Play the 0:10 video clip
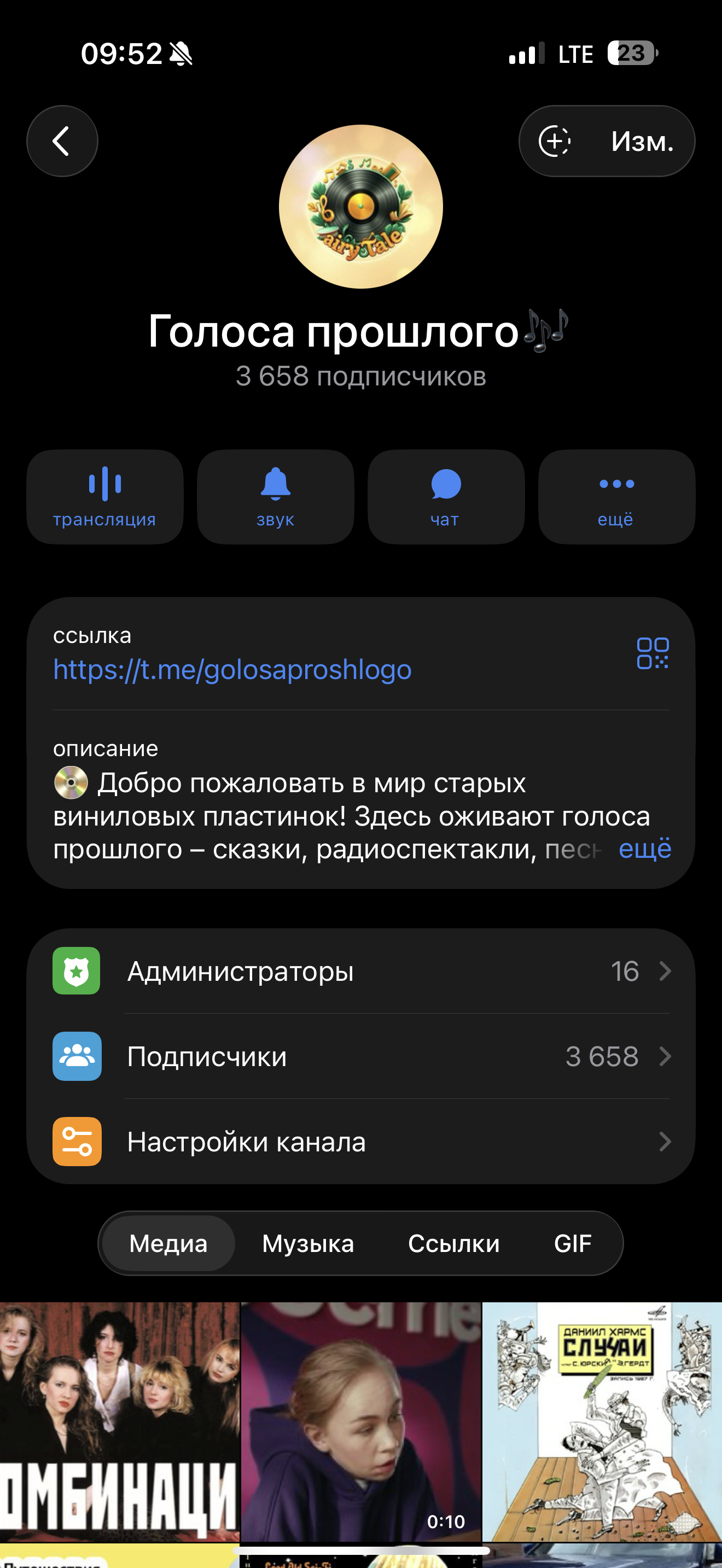This screenshot has height=1568, width=722. pyautogui.click(x=360, y=1421)
